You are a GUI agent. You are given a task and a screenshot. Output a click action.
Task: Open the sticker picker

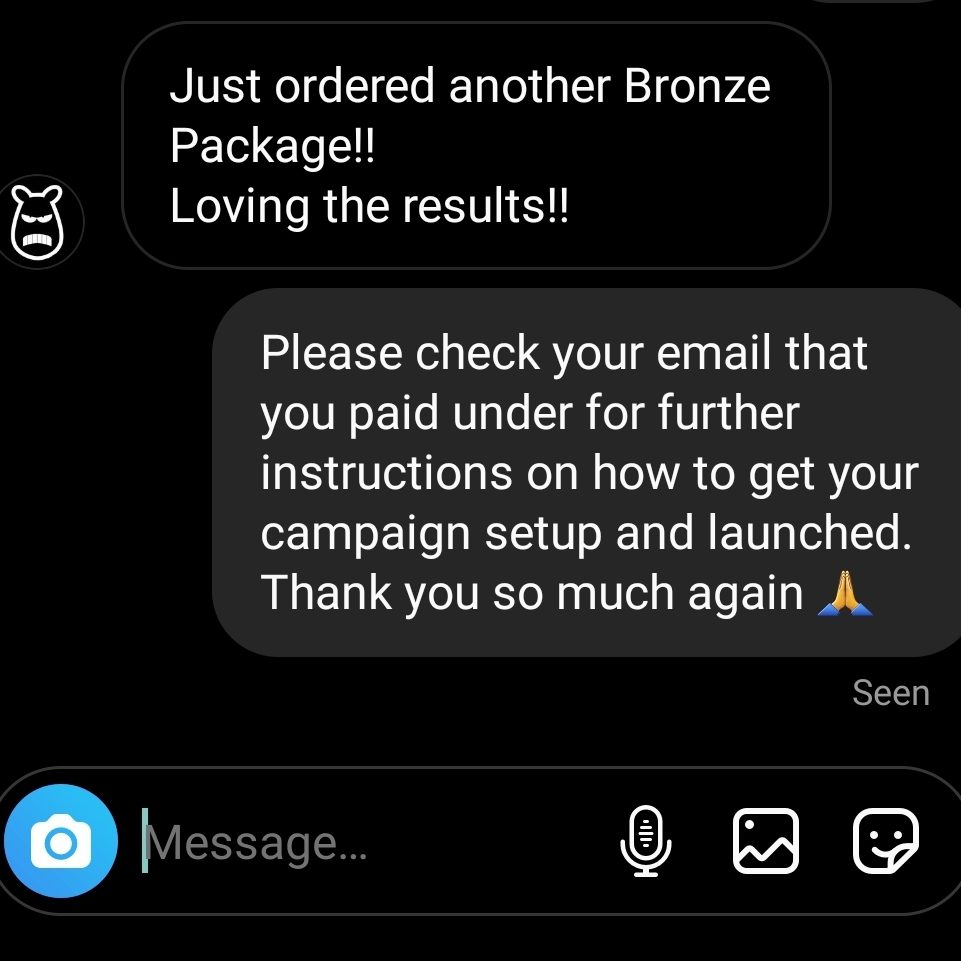885,841
